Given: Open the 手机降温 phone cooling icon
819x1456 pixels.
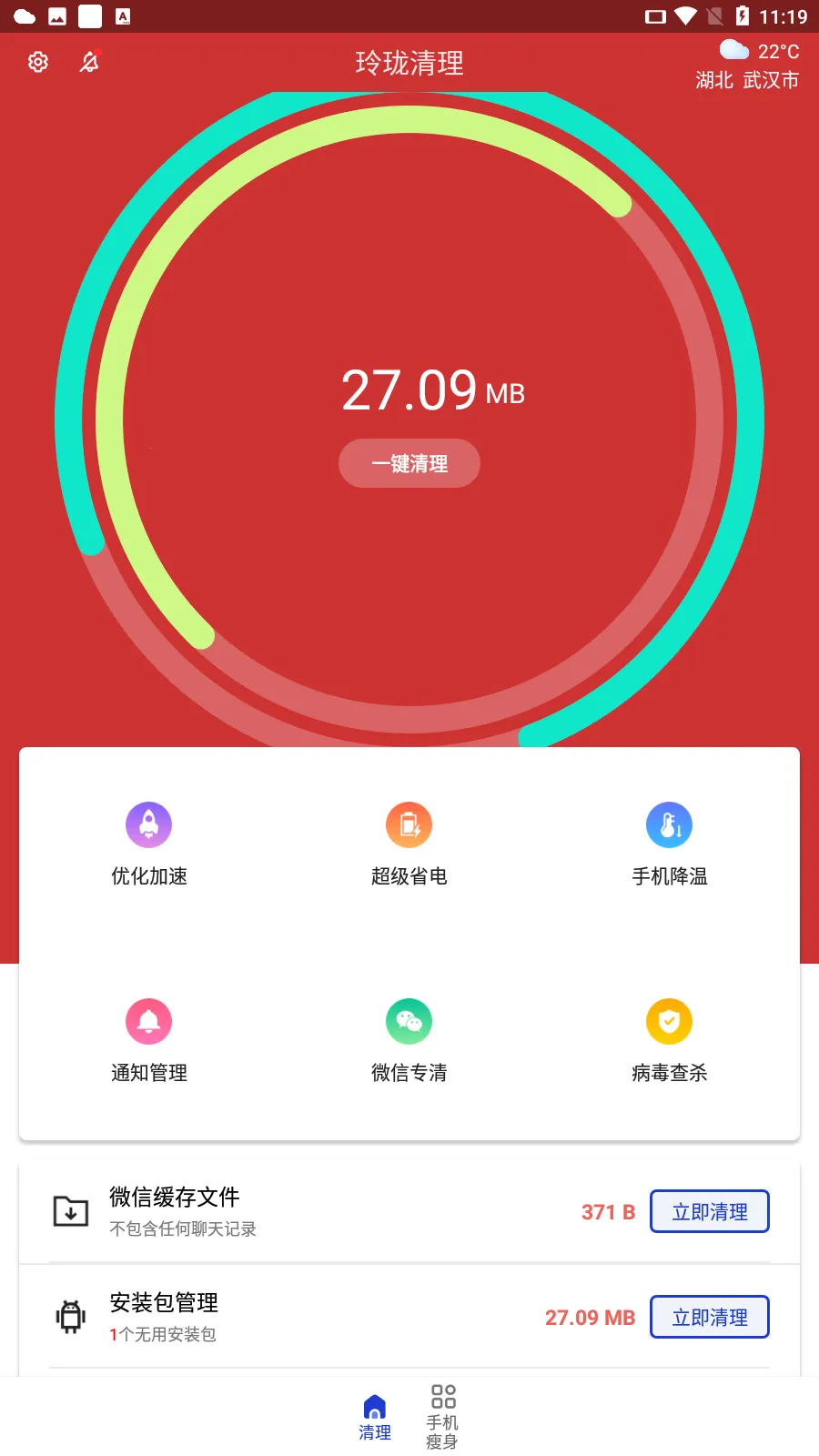Looking at the screenshot, I should pyautogui.click(x=669, y=824).
